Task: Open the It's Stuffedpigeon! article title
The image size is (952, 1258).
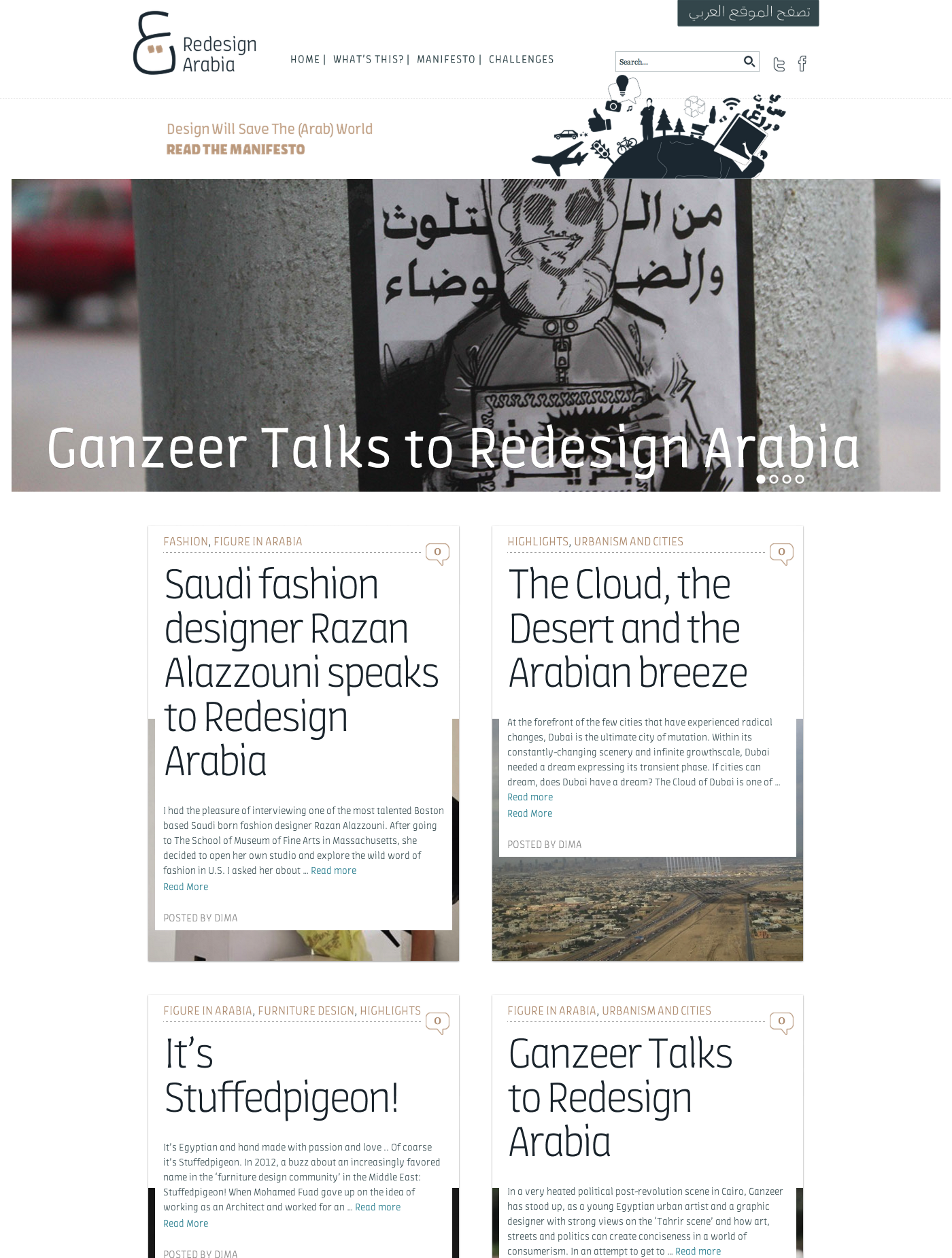Action: tap(281, 1076)
